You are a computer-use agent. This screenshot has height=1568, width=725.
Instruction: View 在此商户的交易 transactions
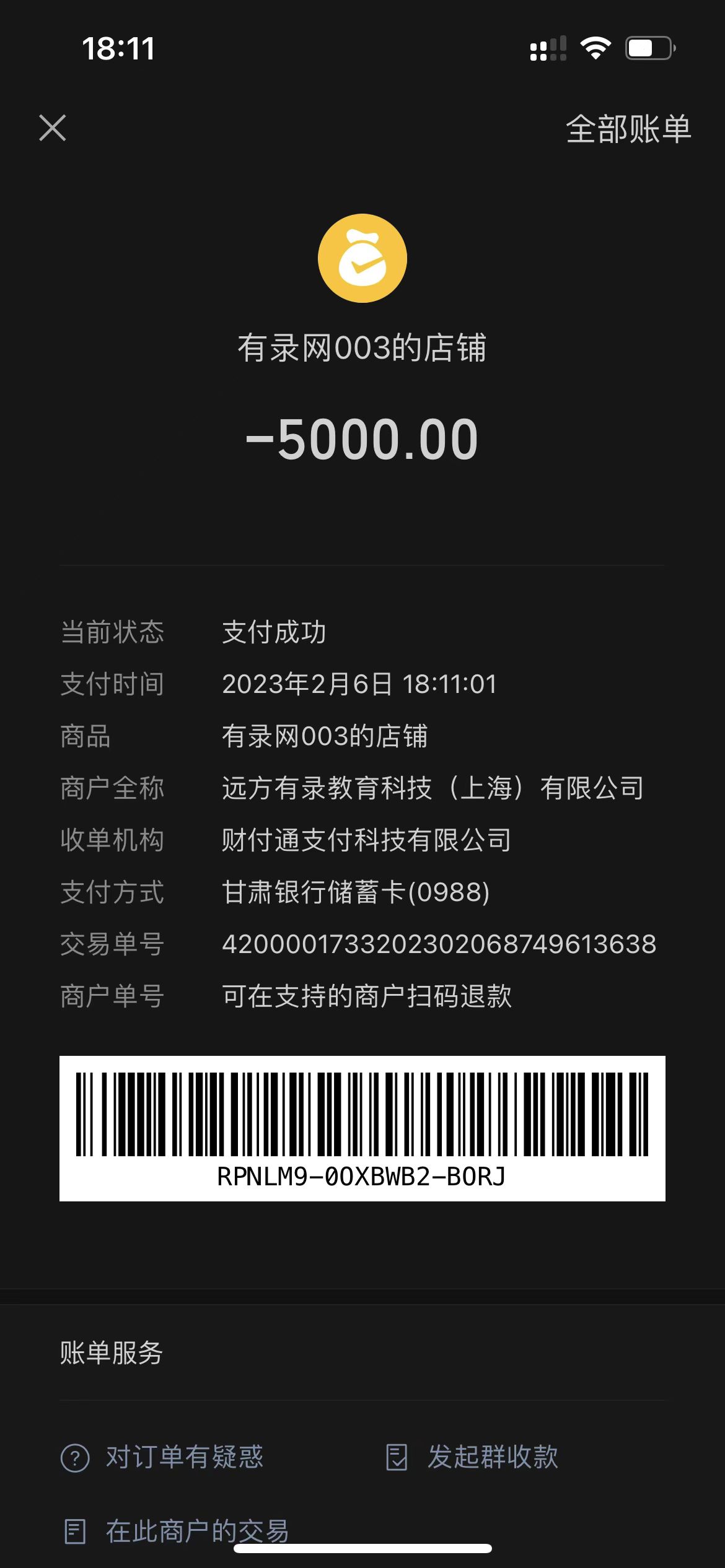(x=177, y=1531)
